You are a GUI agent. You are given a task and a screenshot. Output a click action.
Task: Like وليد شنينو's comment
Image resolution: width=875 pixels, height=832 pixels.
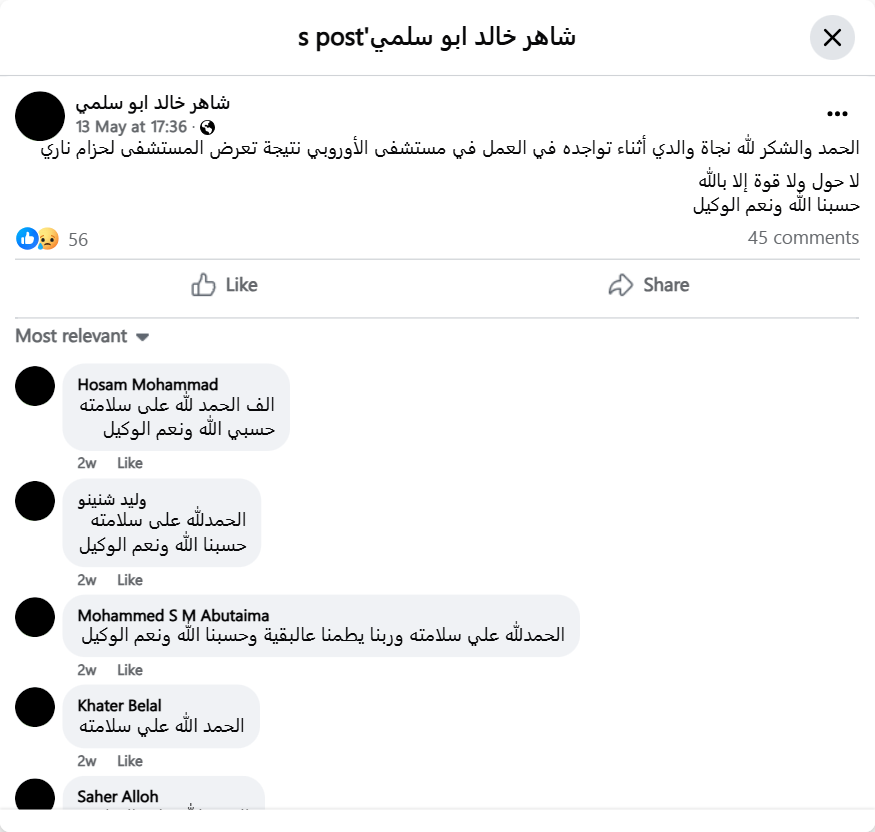(x=130, y=580)
